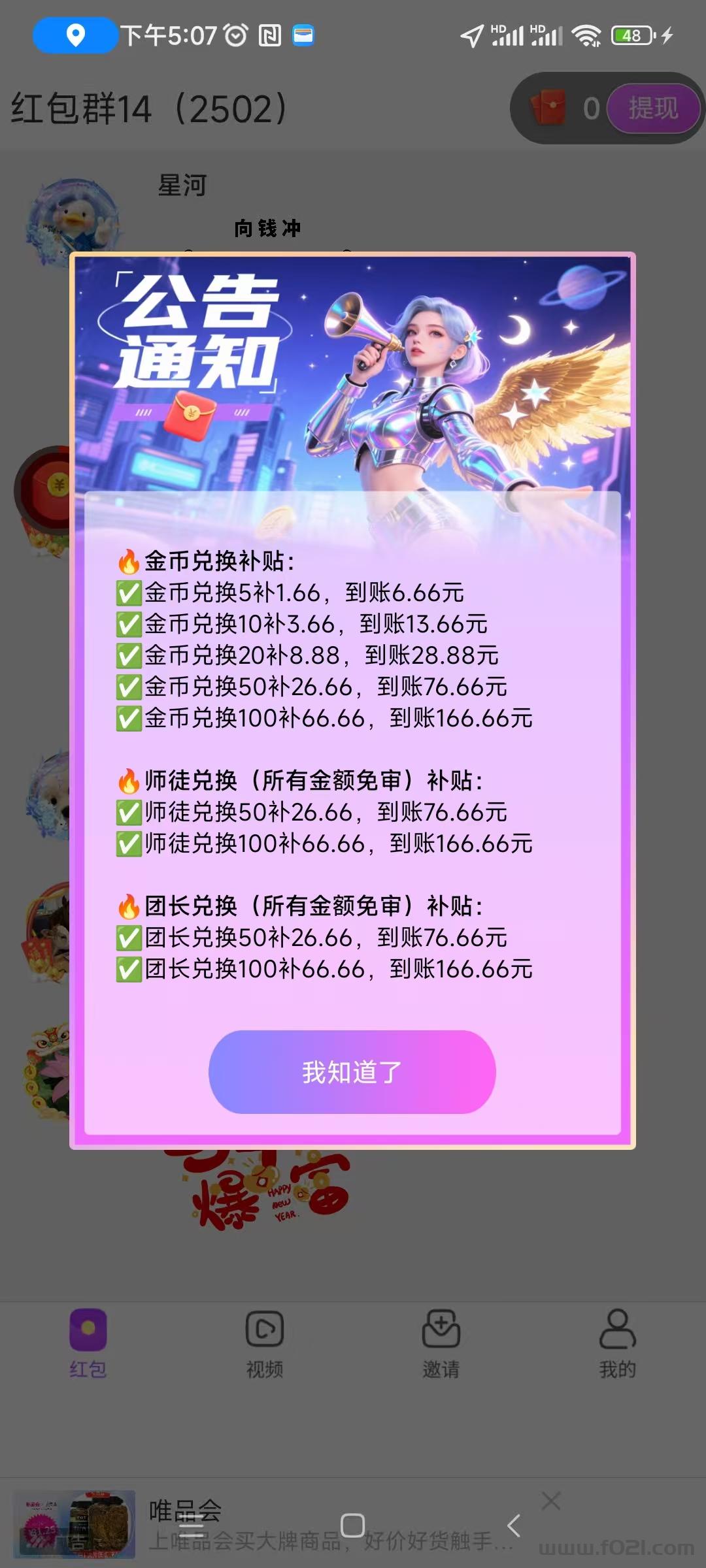Close the 唯品会 ad banner
The height and width of the screenshot is (1568, 706).
coord(551,1501)
